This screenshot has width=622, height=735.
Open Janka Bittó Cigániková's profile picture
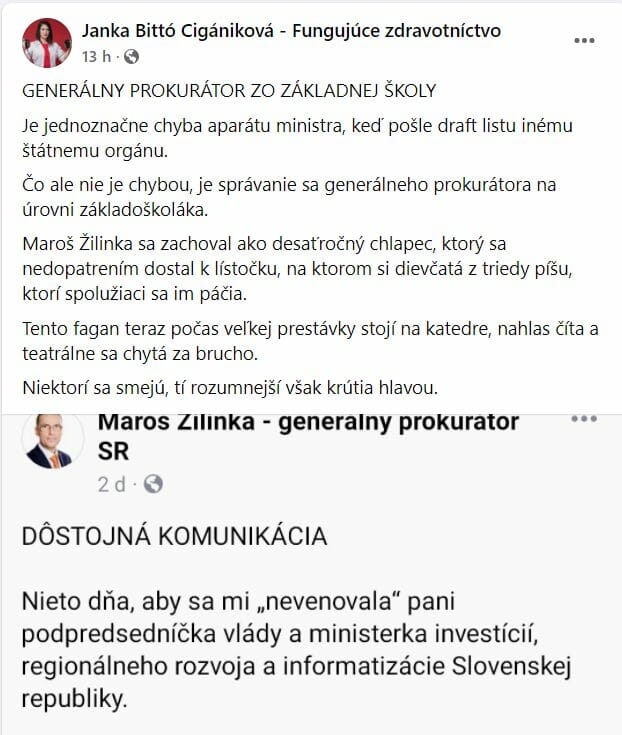(x=47, y=43)
